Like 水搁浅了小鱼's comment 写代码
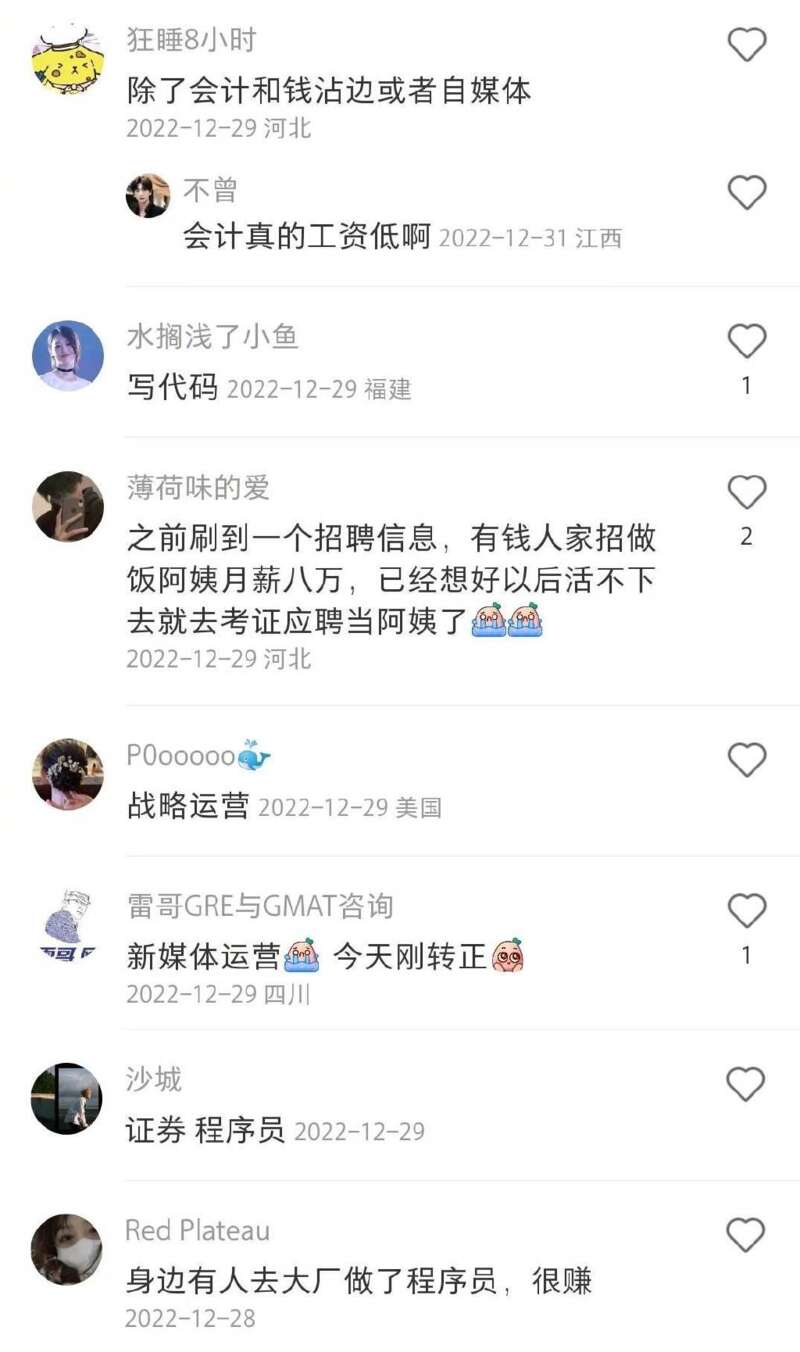The height and width of the screenshot is (1352, 800). click(x=746, y=342)
